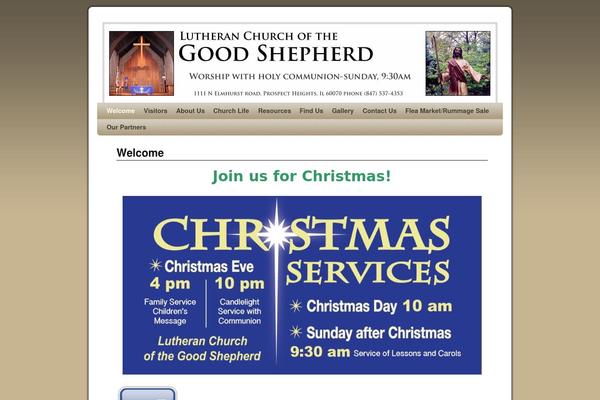This screenshot has width=600, height=400.
Task: Open the Resources page
Action: pyautogui.click(x=274, y=111)
